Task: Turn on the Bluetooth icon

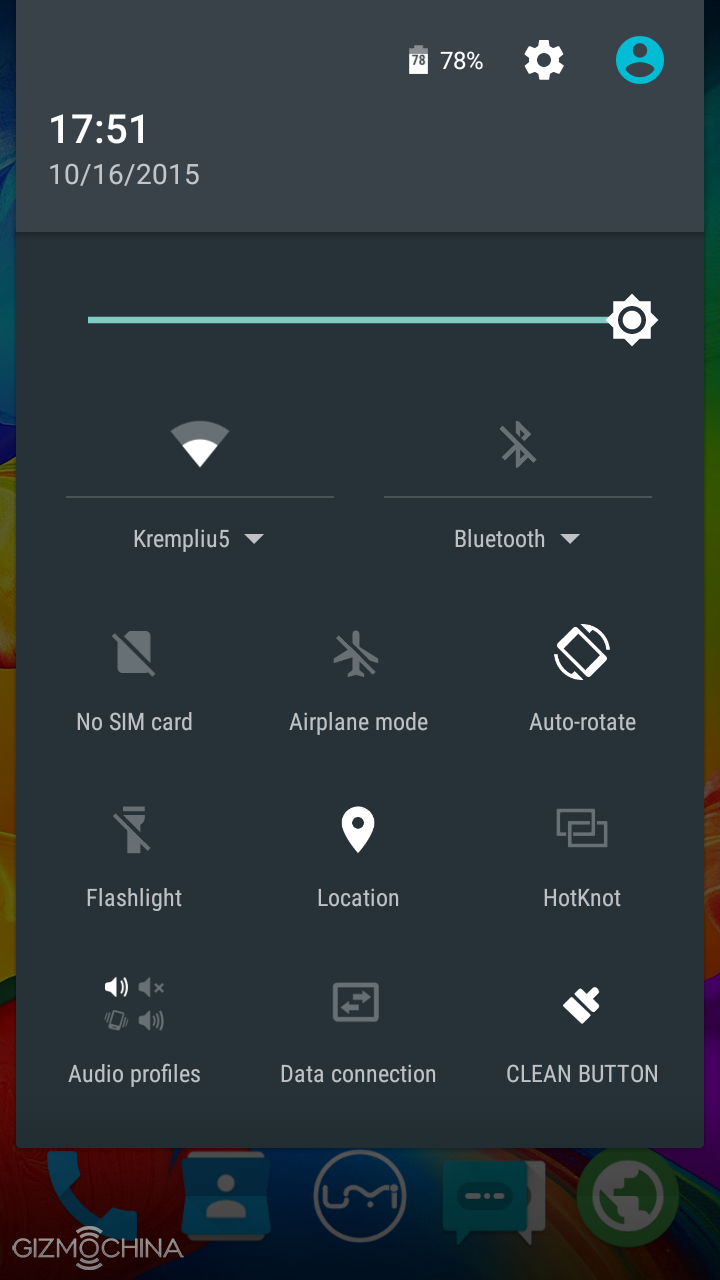Action: [x=518, y=444]
